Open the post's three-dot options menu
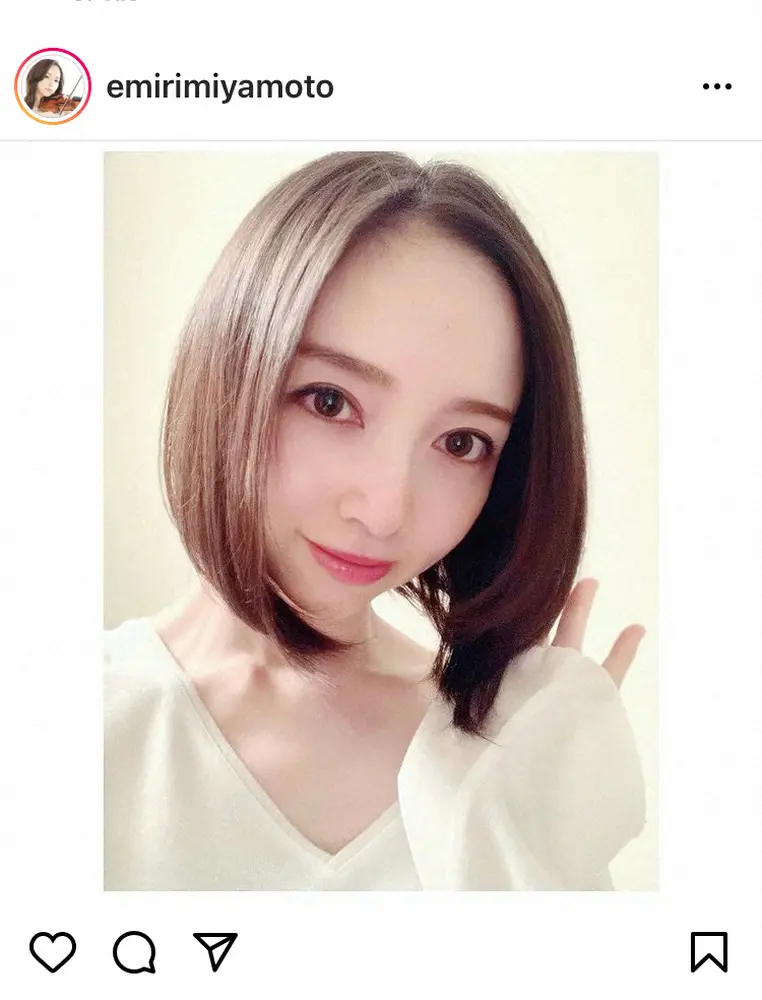The image size is (762, 1000). pyautogui.click(x=717, y=87)
